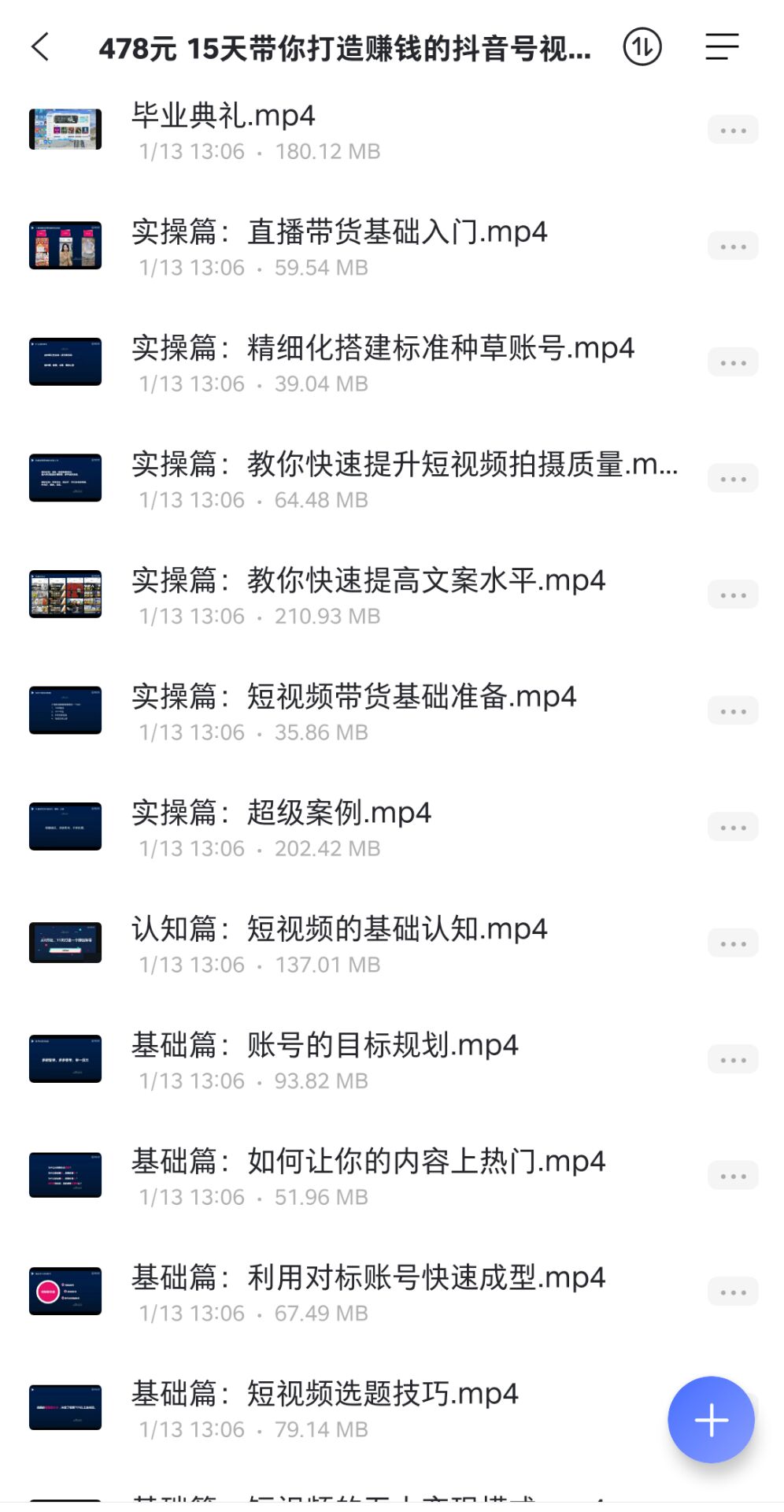This screenshot has width=784, height=1512.
Task: Tap the 毕业典礼.mp4 thumbnail
Action: click(x=65, y=129)
